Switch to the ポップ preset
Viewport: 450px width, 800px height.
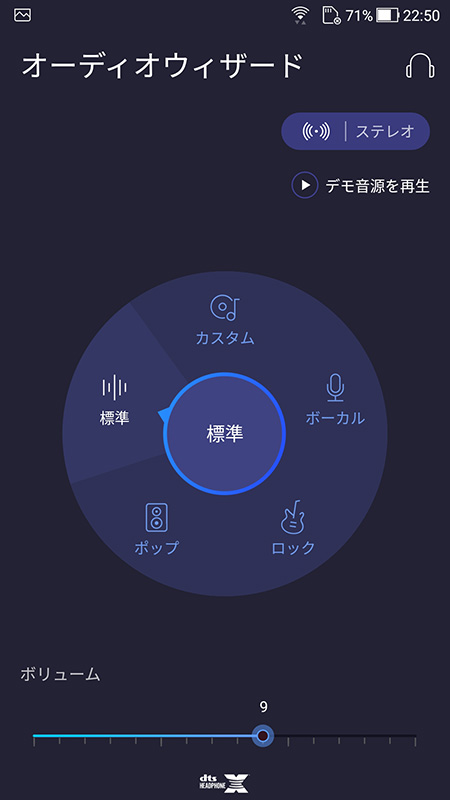(157, 530)
